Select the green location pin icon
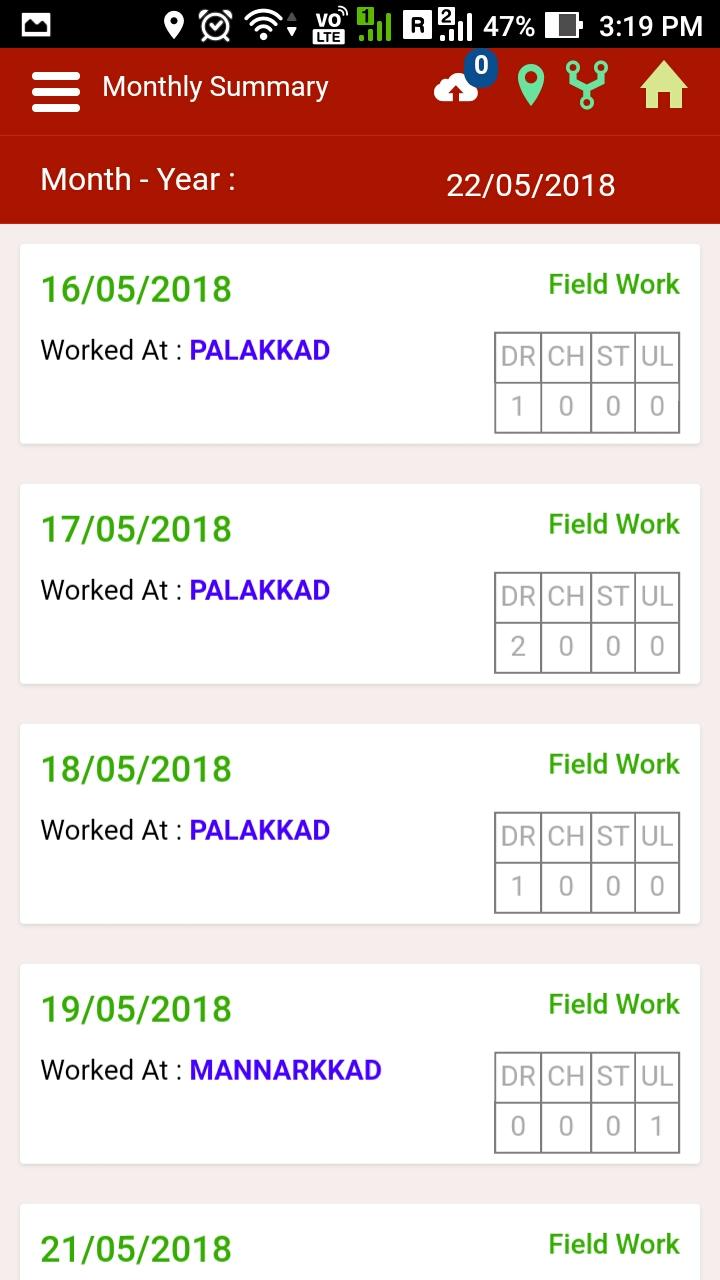720x1280 pixels. point(529,86)
